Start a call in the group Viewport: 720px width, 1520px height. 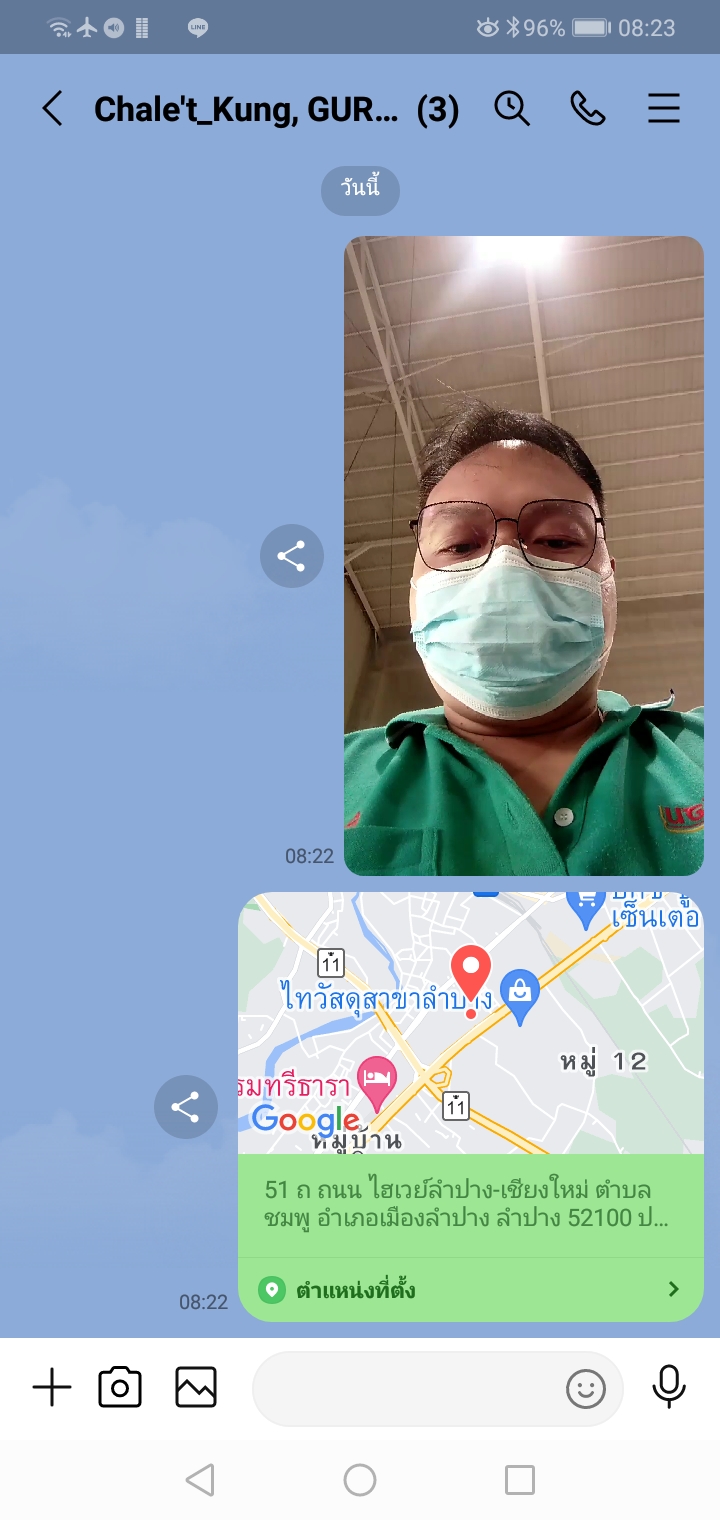coord(588,108)
